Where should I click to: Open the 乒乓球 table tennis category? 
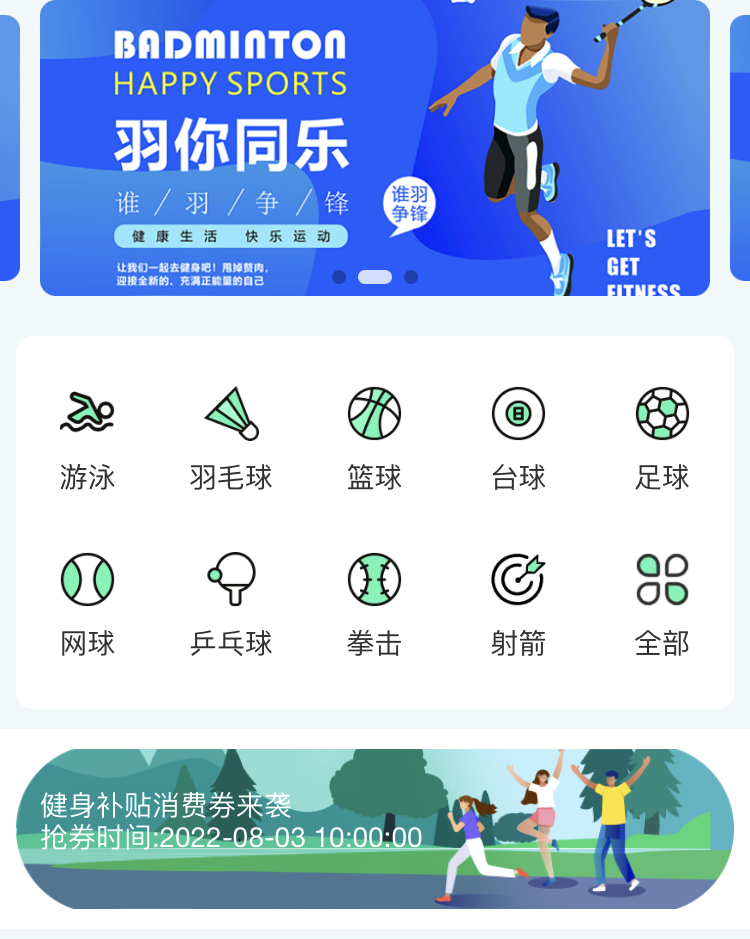click(x=231, y=604)
